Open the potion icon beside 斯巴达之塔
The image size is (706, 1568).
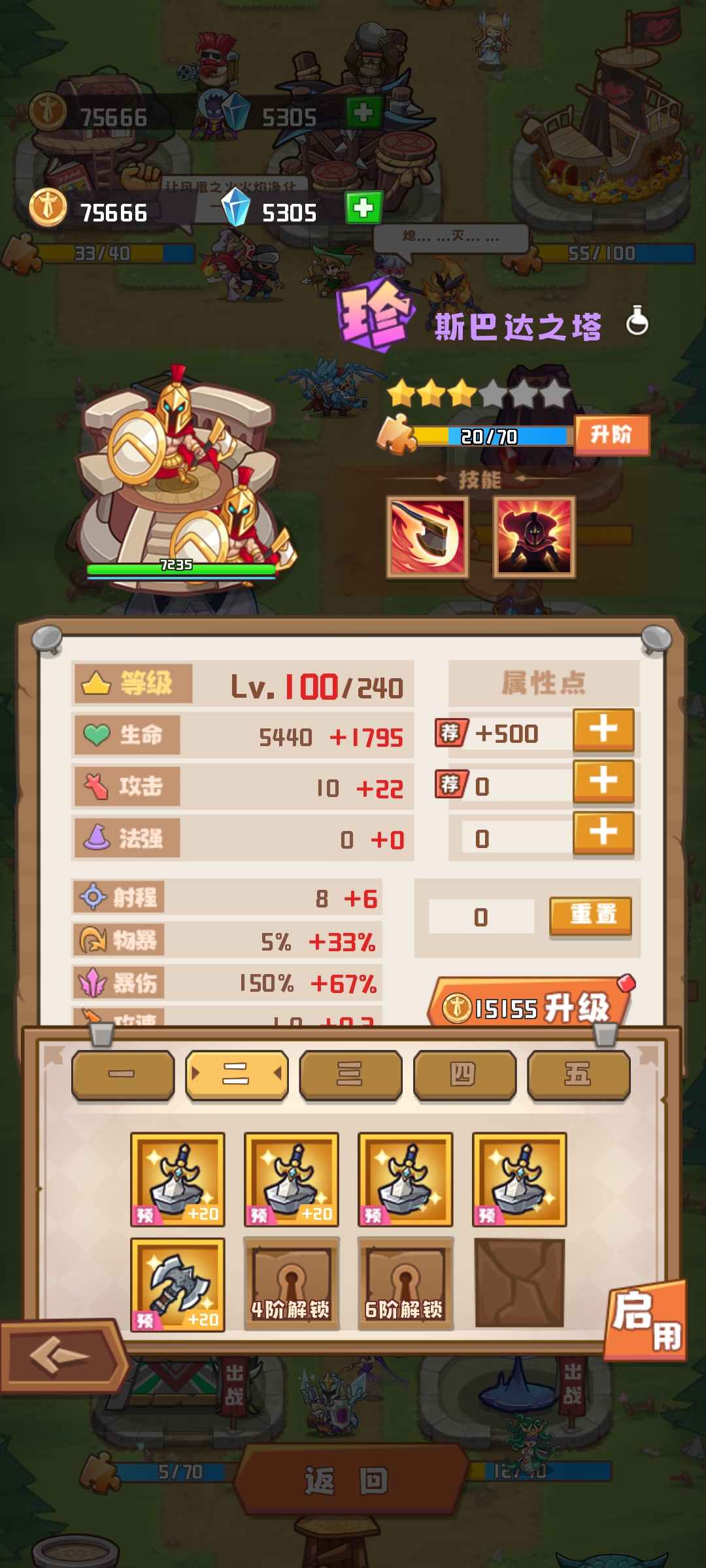point(637,321)
